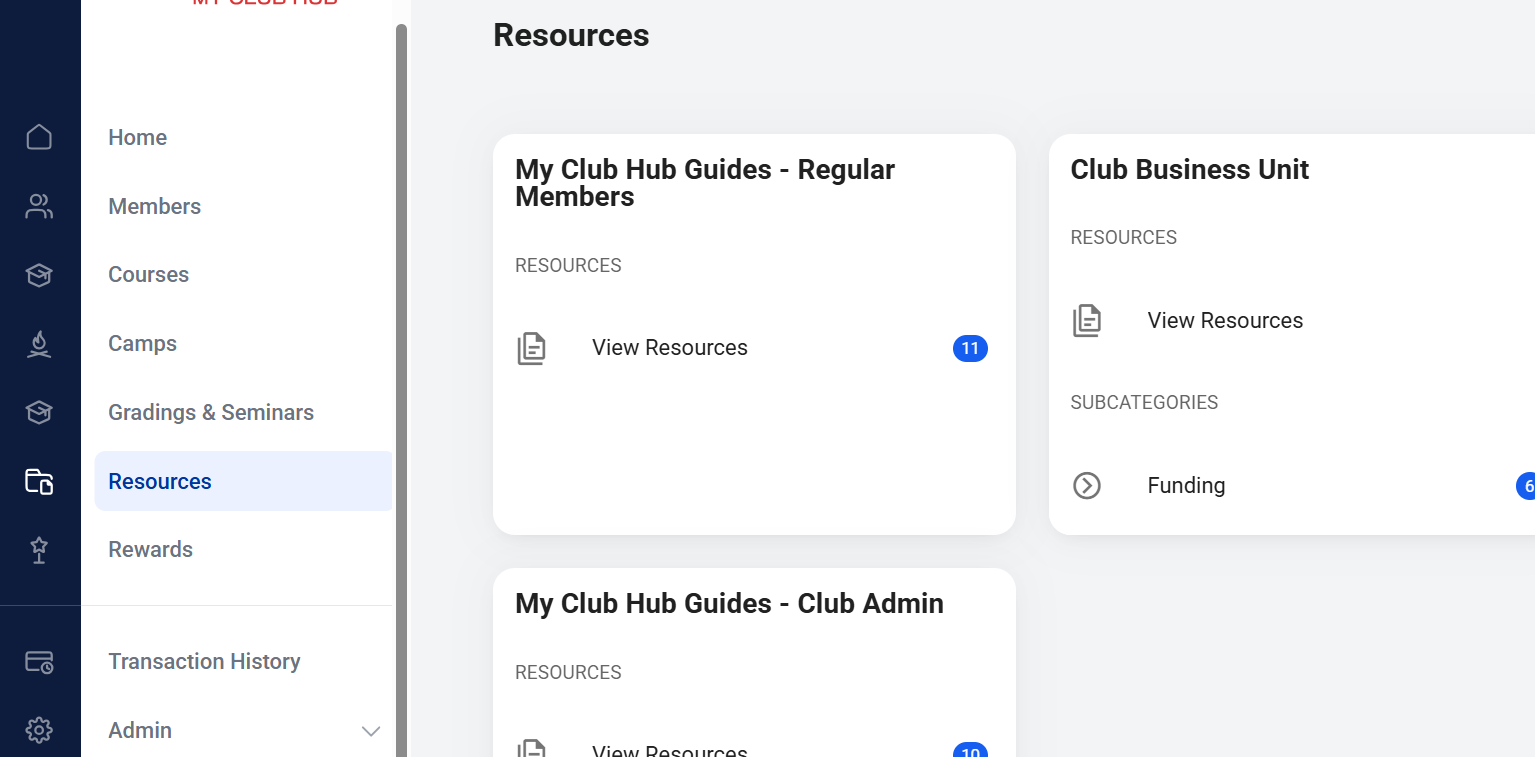Open the Home menu item
1535x757 pixels.
[x=138, y=137]
